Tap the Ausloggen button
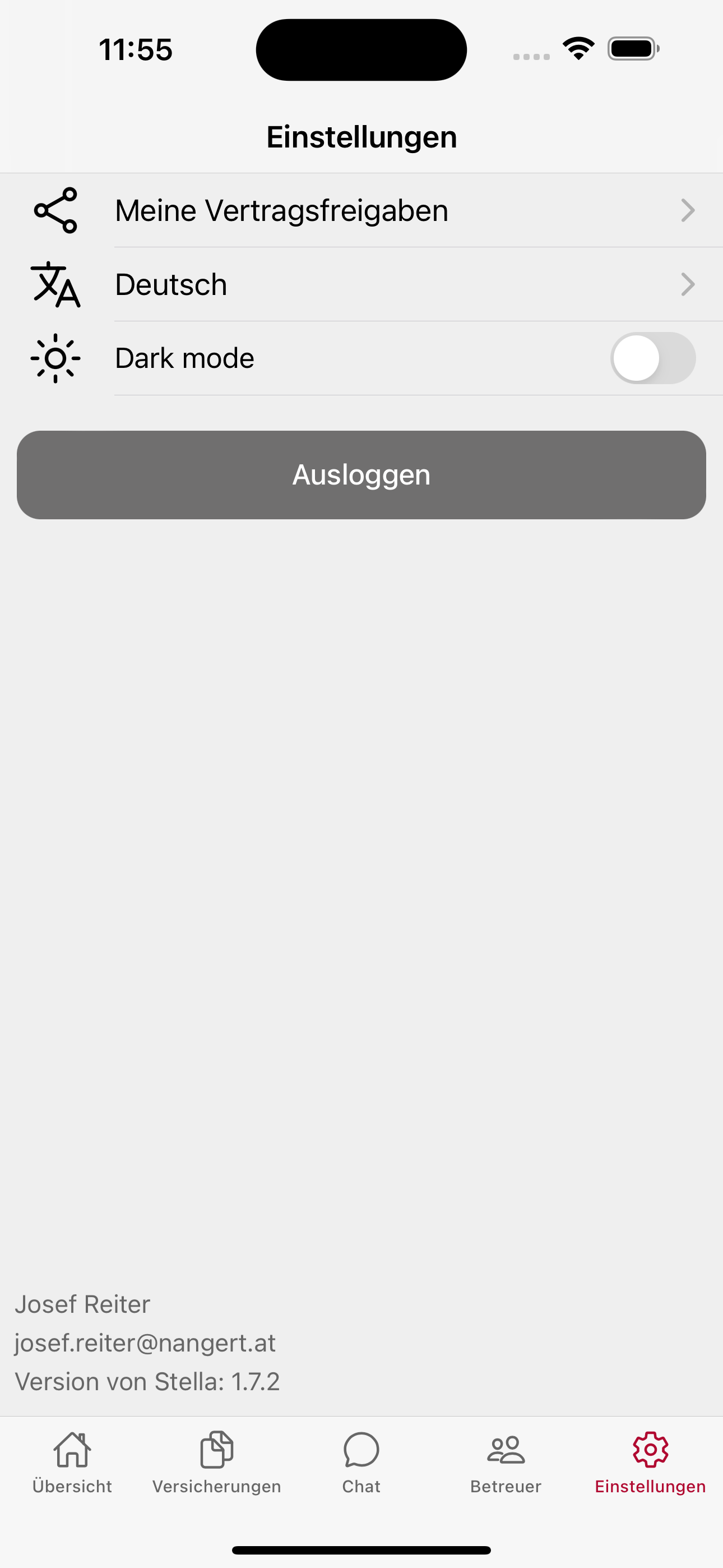 (x=361, y=475)
